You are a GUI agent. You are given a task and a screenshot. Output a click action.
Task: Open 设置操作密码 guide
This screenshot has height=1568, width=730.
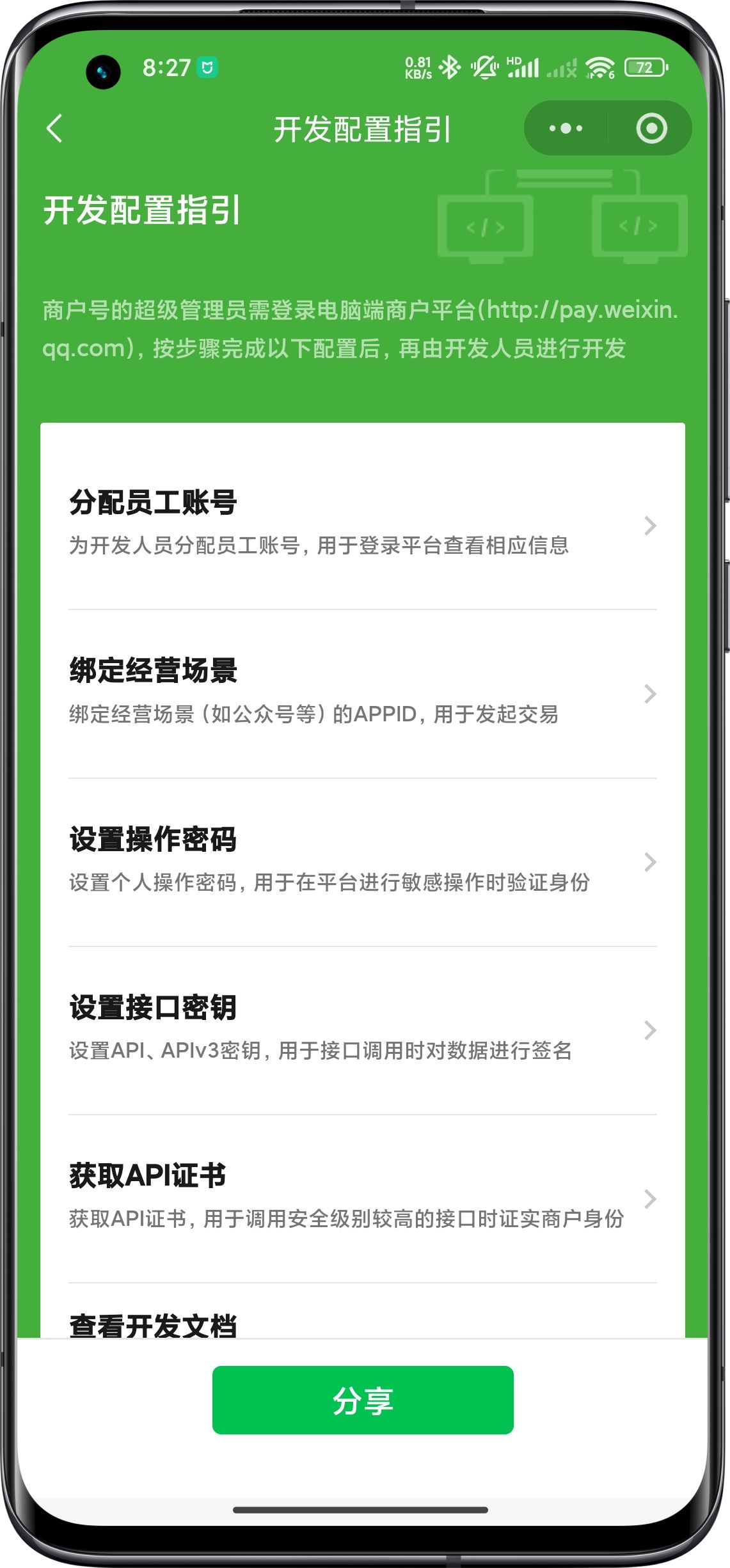click(362, 861)
